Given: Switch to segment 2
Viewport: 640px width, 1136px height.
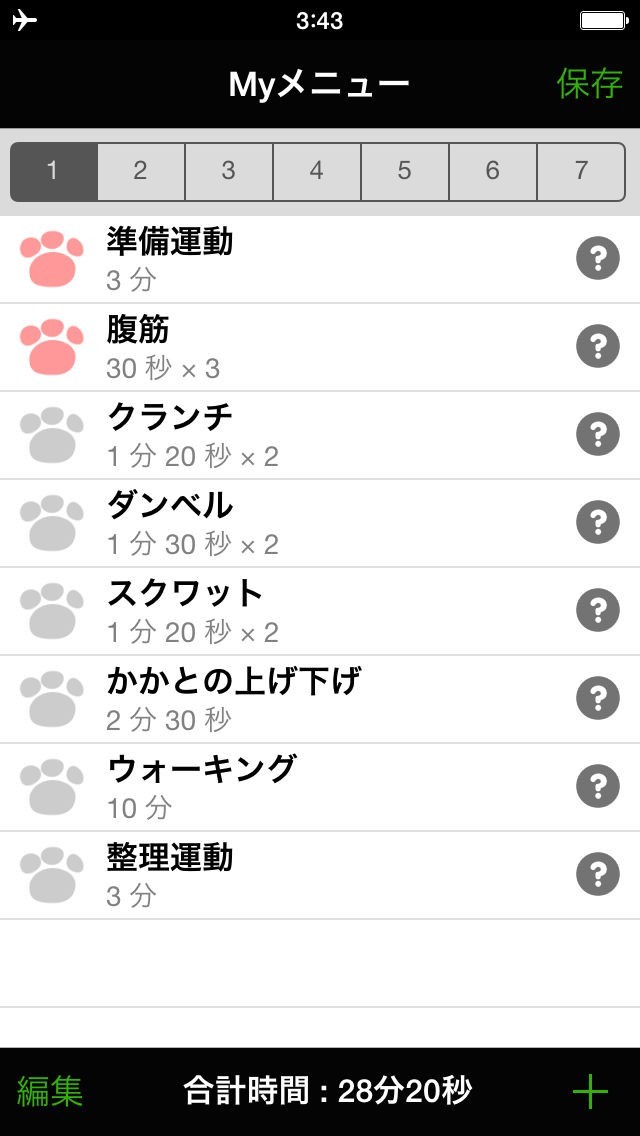Looking at the screenshot, I should coord(141,171).
